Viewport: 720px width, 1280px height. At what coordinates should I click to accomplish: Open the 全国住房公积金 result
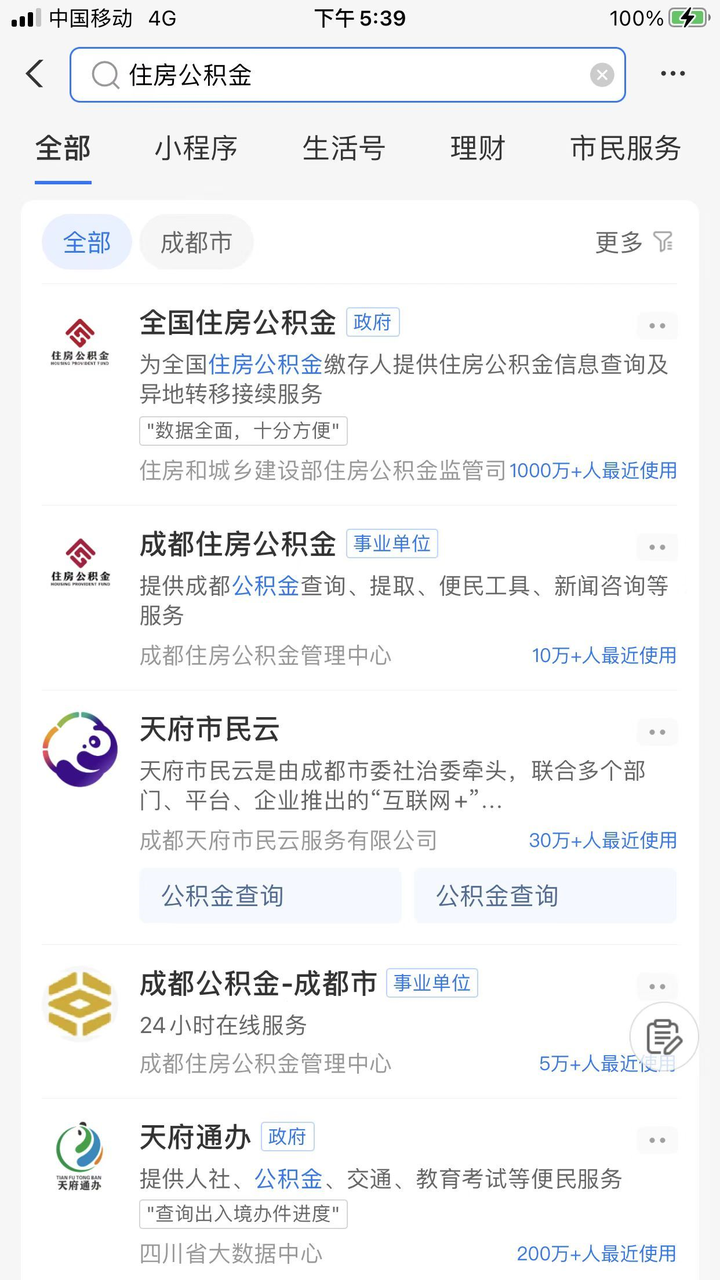point(360,396)
